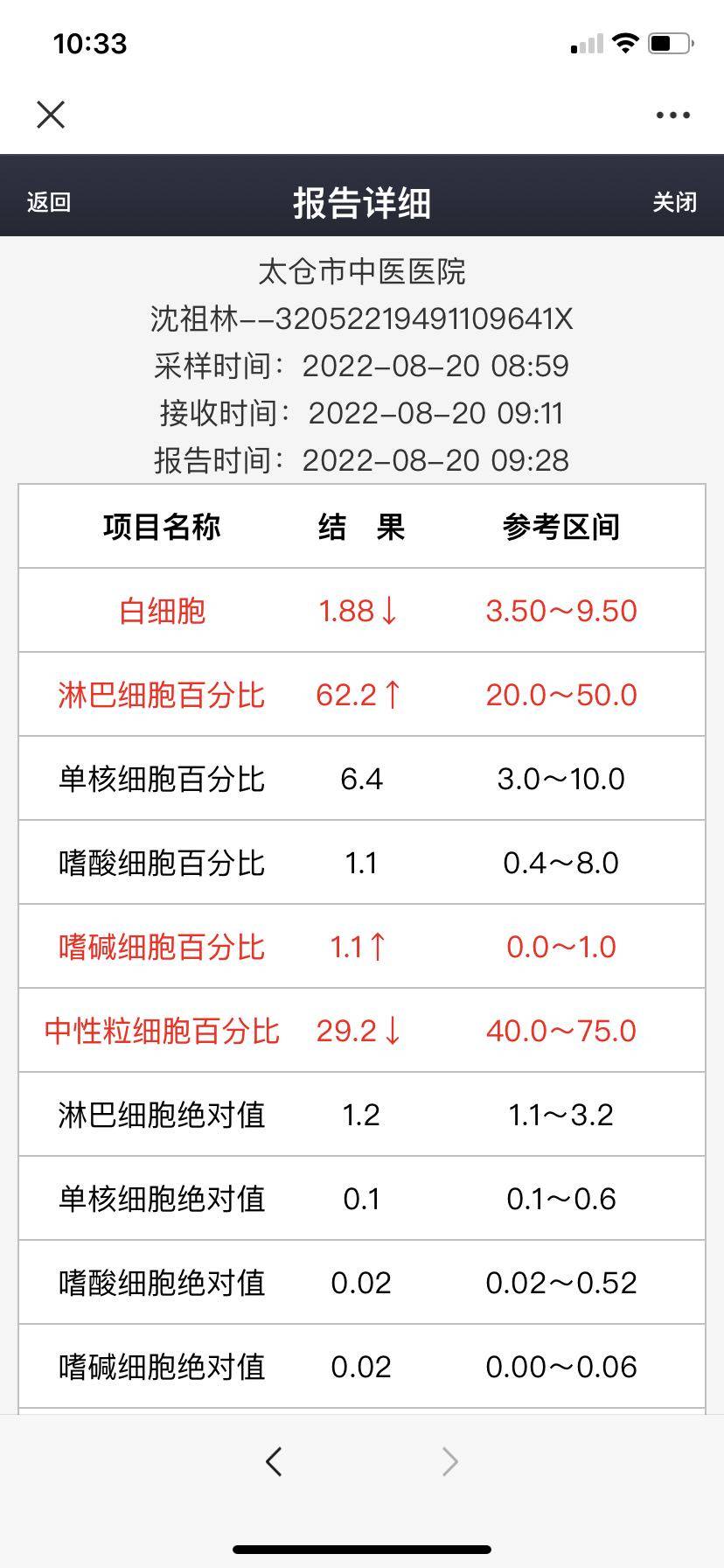
Task: Open the three-dot overflow menu
Action: (672, 115)
